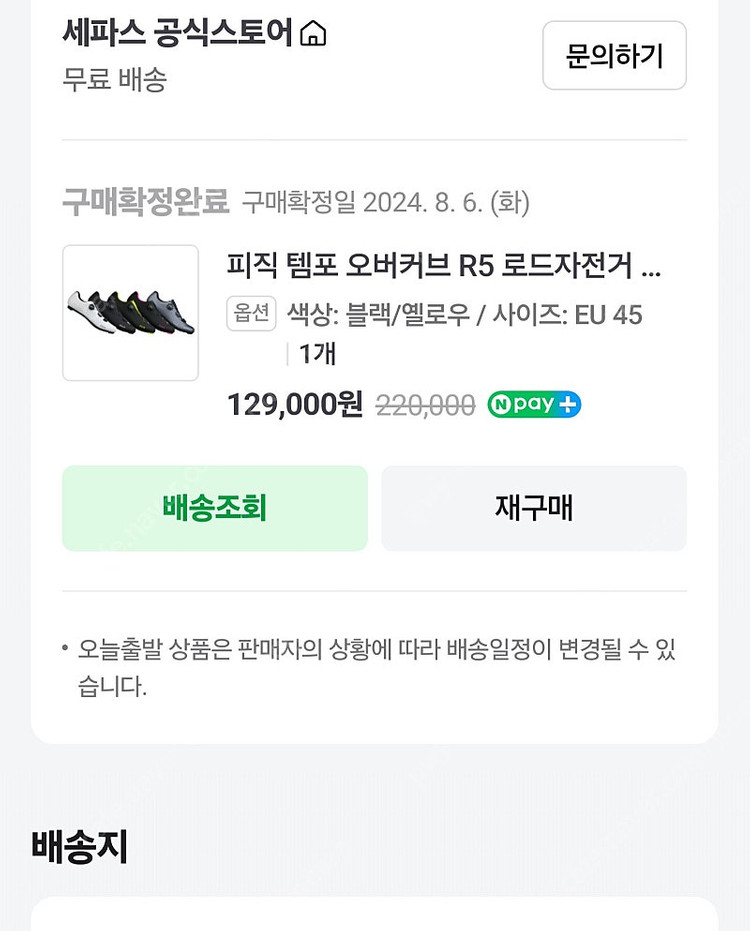This screenshot has width=750, height=931.
Task: Click the purchase confirmation date 2024. 8. 6.
Action: pos(386,202)
